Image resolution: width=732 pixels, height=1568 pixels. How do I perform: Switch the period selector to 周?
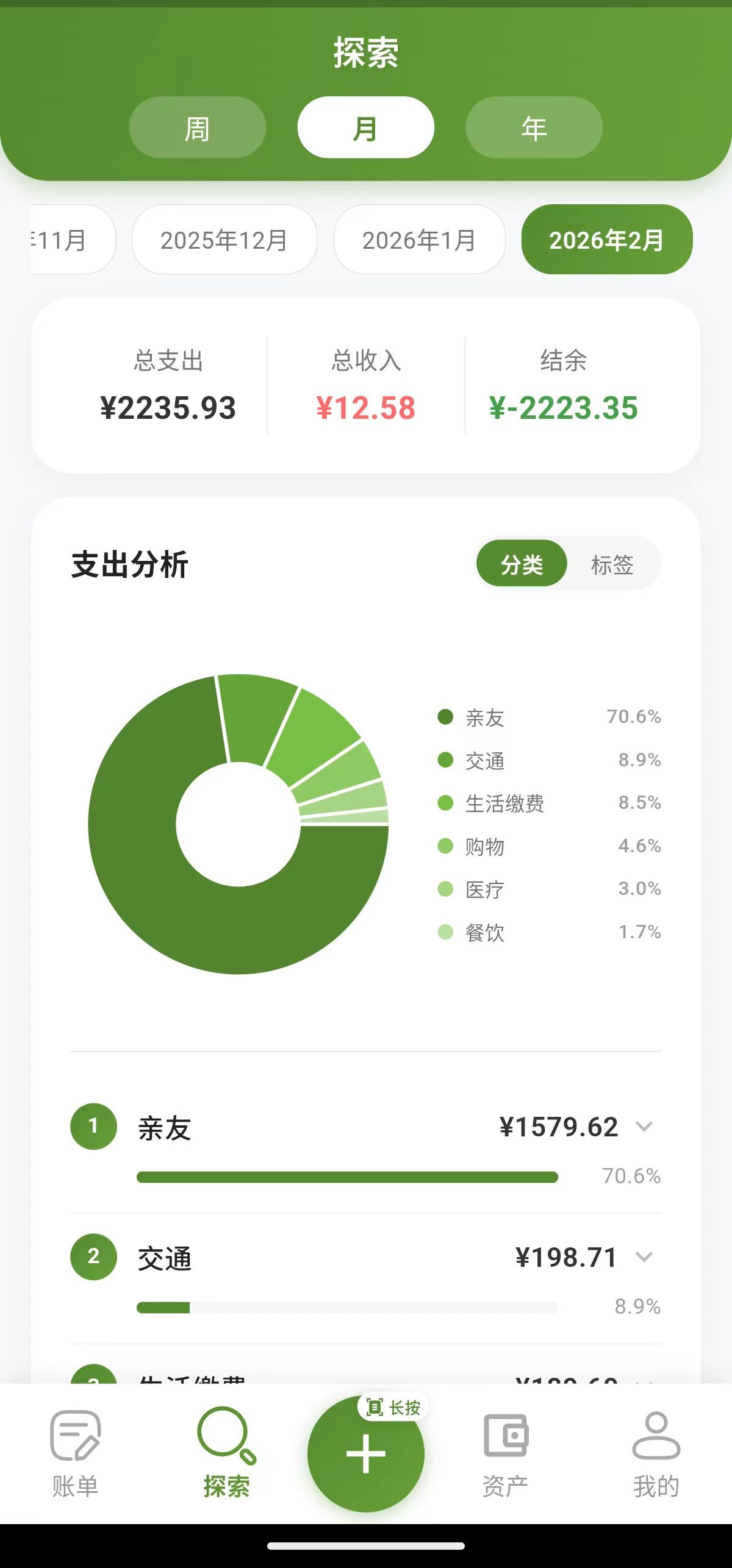point(197,127)
